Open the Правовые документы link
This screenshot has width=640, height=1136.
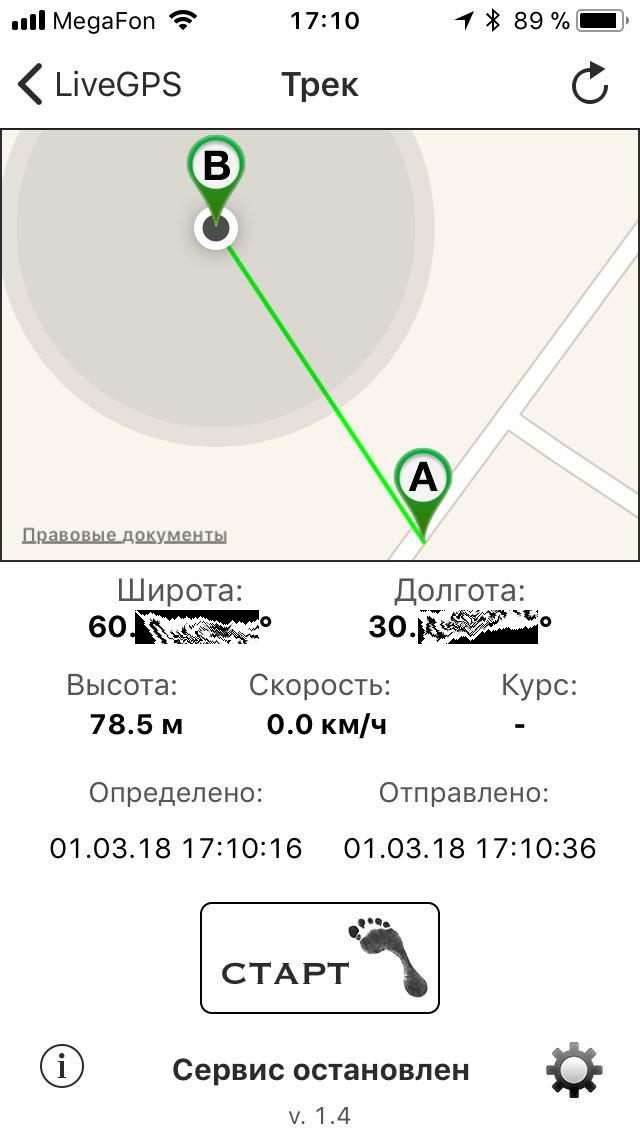point(125,535)
